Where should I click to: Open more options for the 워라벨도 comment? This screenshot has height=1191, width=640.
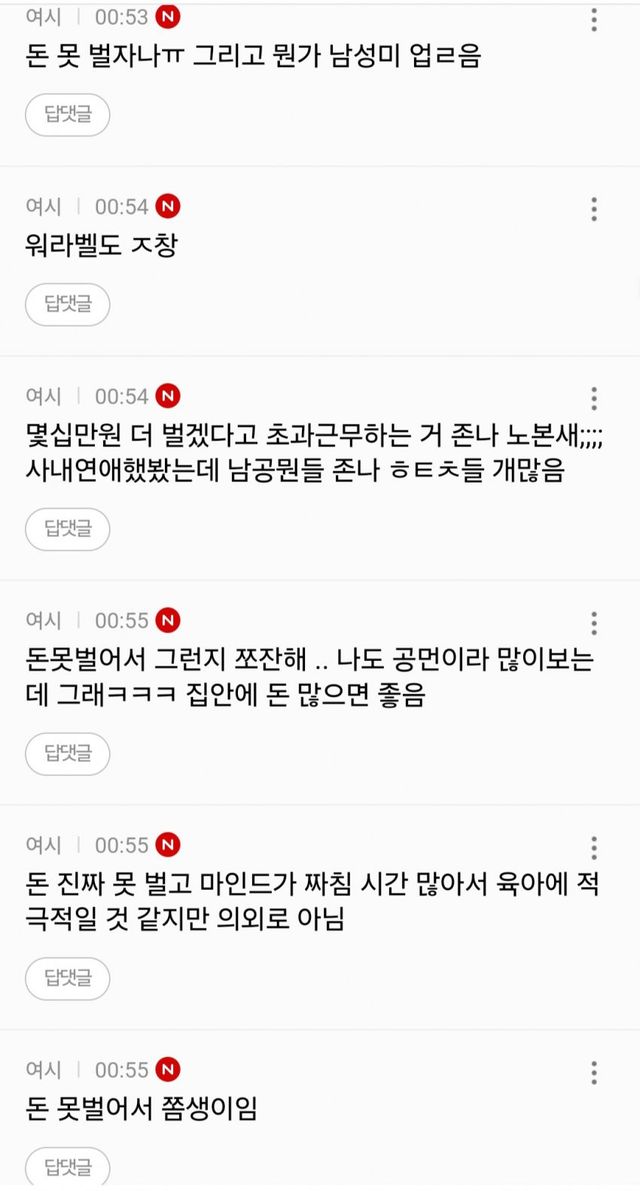tap(594, 208)
